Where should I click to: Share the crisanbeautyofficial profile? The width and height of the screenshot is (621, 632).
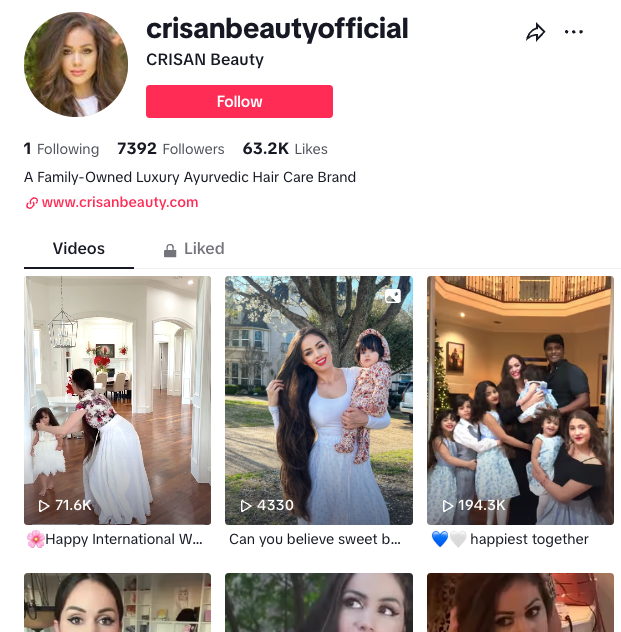click(535, 33)
